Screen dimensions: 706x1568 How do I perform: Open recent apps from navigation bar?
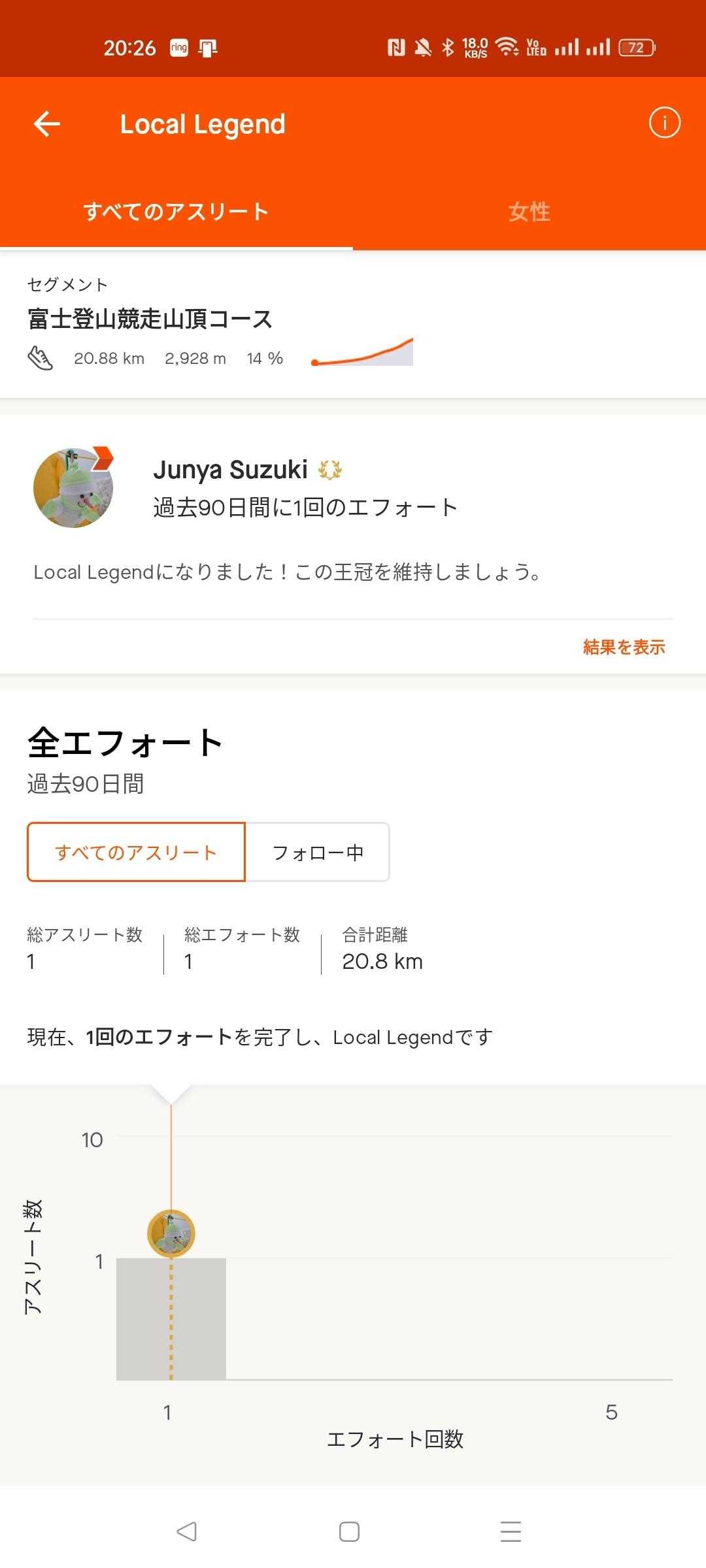coord(511,1531)
